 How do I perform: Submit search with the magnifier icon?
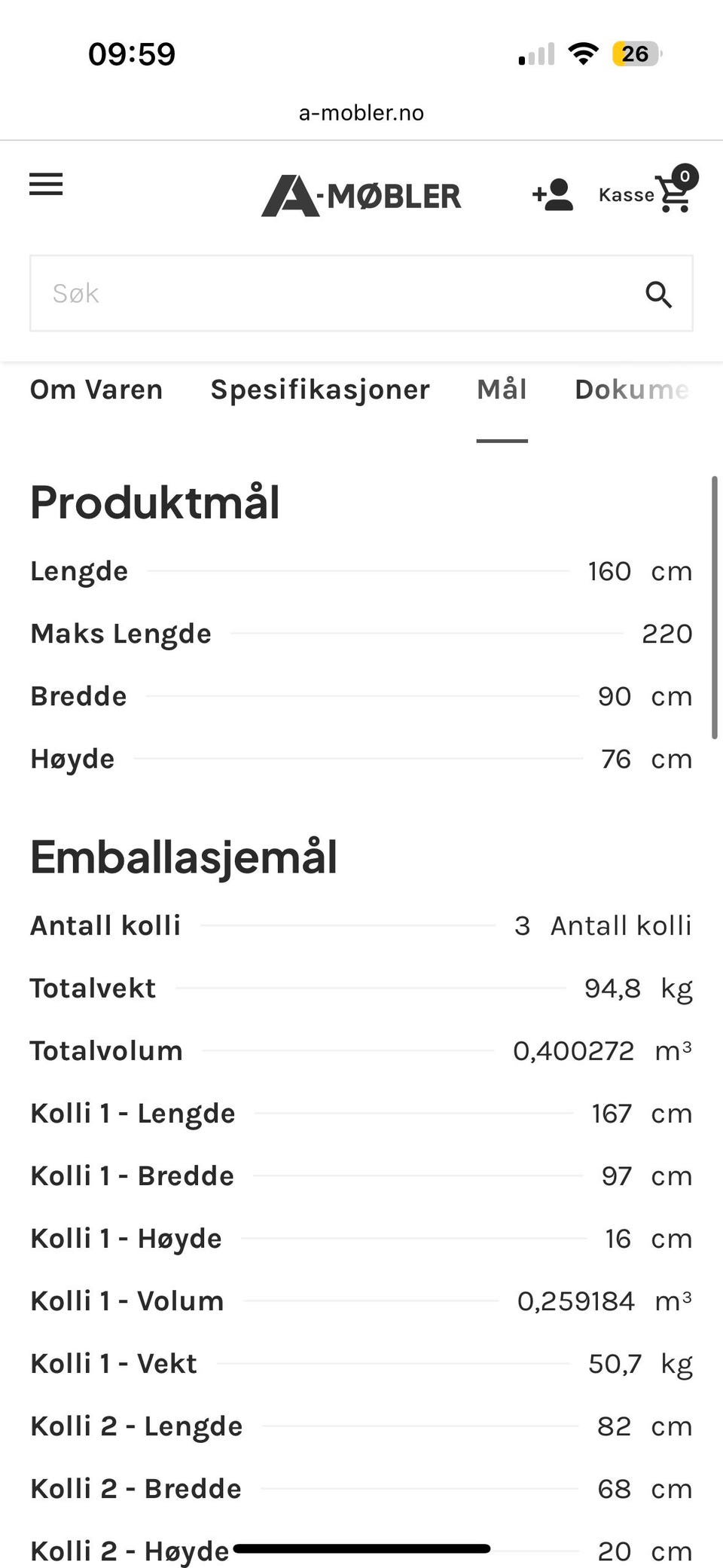tap(658, 294)
